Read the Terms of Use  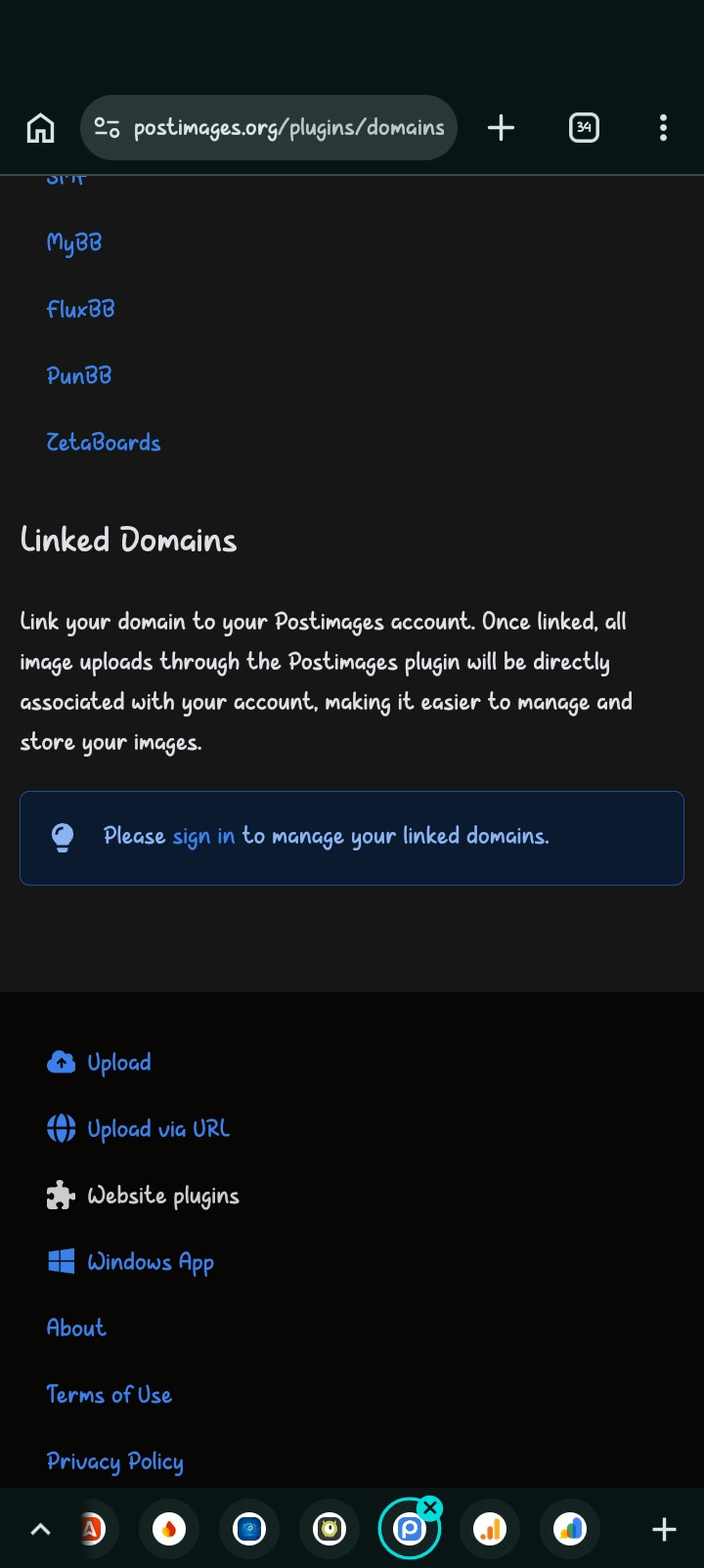pos(110,1395)
